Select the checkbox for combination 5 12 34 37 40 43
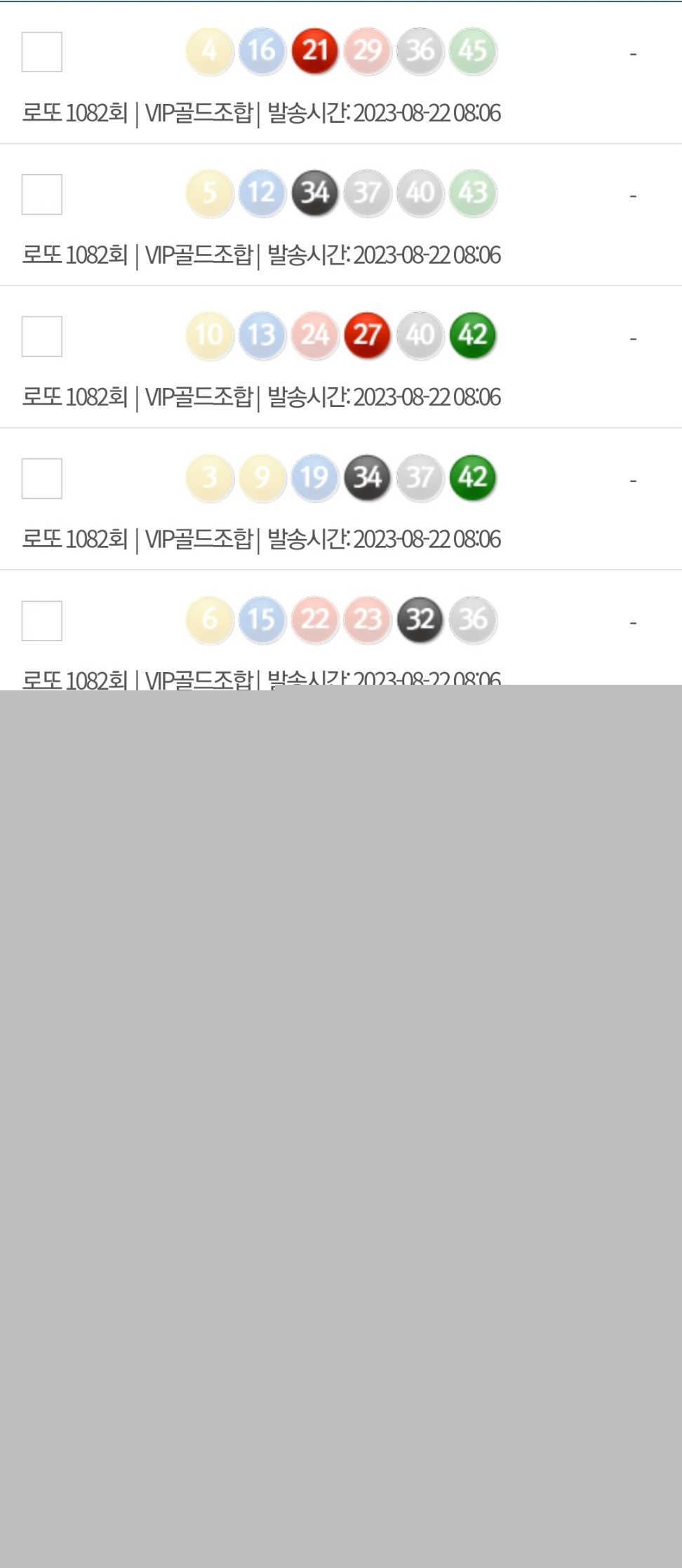 coord(42,194)
